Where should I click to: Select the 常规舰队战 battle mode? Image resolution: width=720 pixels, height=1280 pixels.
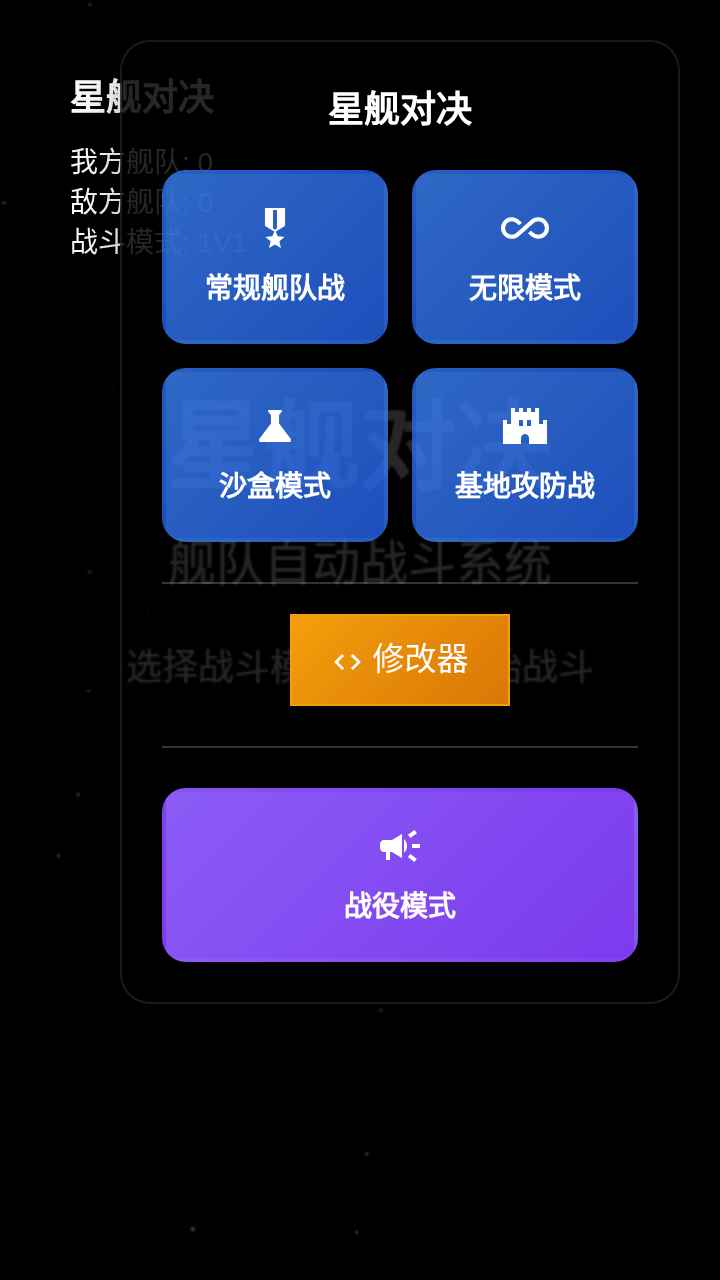click(x=274, y=256)
